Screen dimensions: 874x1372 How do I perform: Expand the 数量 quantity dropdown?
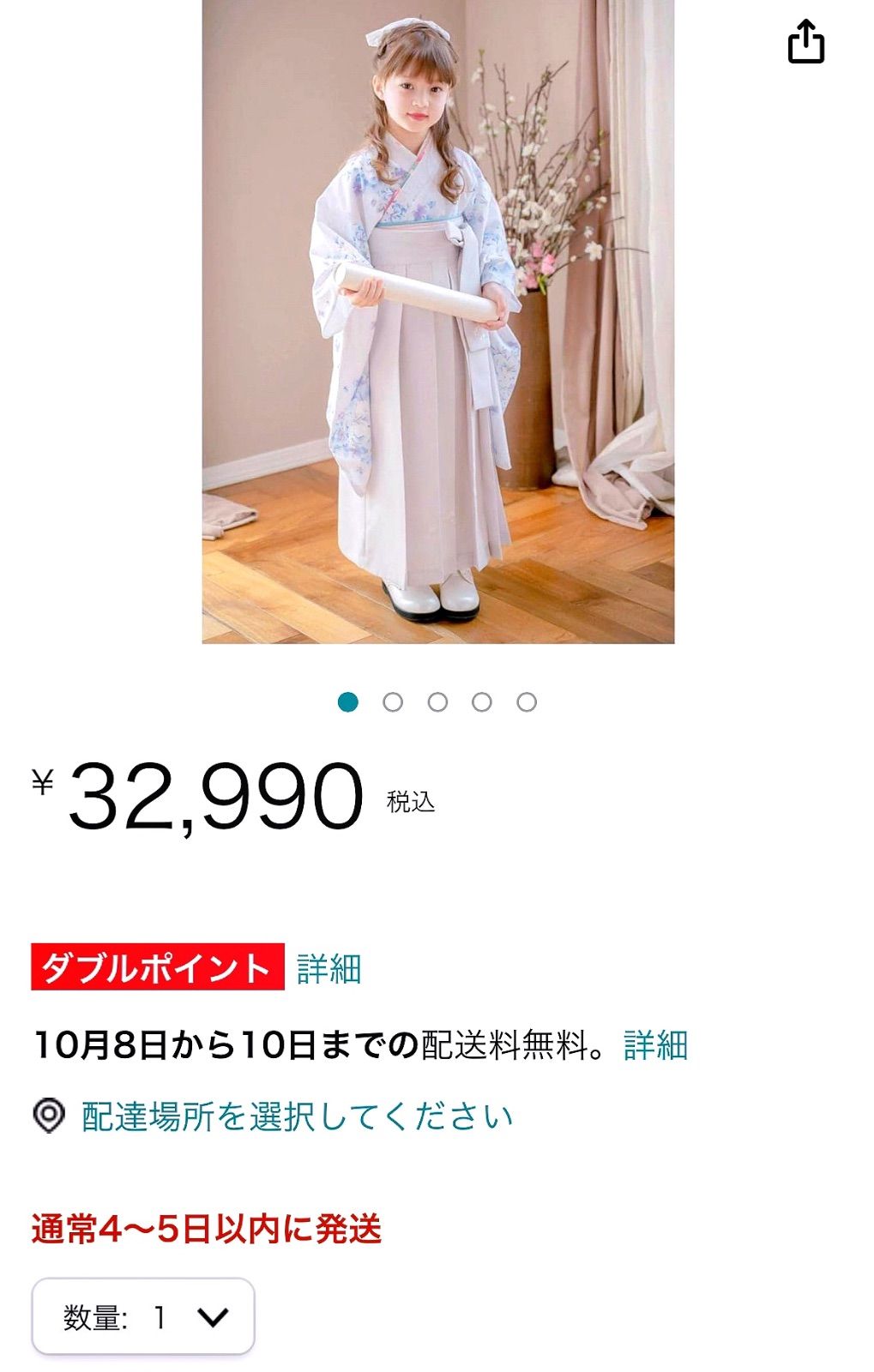point(143,1317)
